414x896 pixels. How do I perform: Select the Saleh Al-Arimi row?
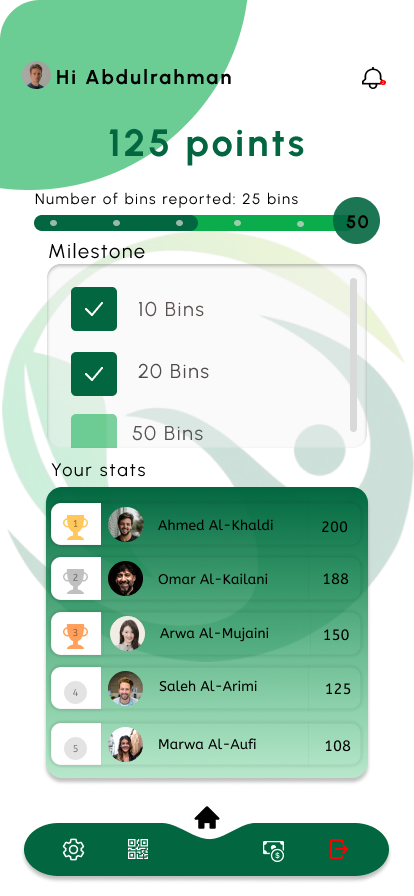coord(206,688)
